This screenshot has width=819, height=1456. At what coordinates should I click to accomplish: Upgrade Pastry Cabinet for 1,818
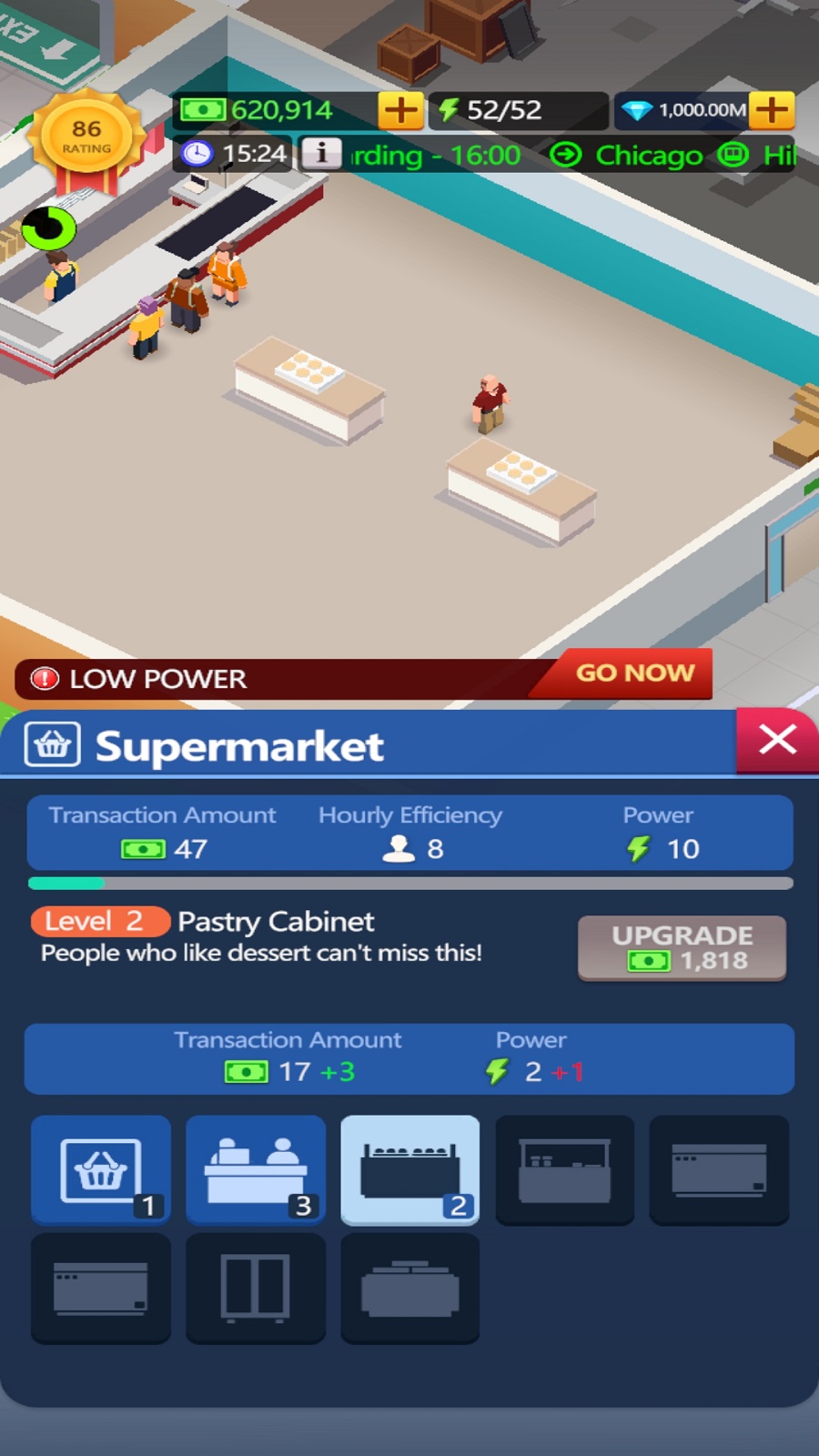(x=682, y=948)
